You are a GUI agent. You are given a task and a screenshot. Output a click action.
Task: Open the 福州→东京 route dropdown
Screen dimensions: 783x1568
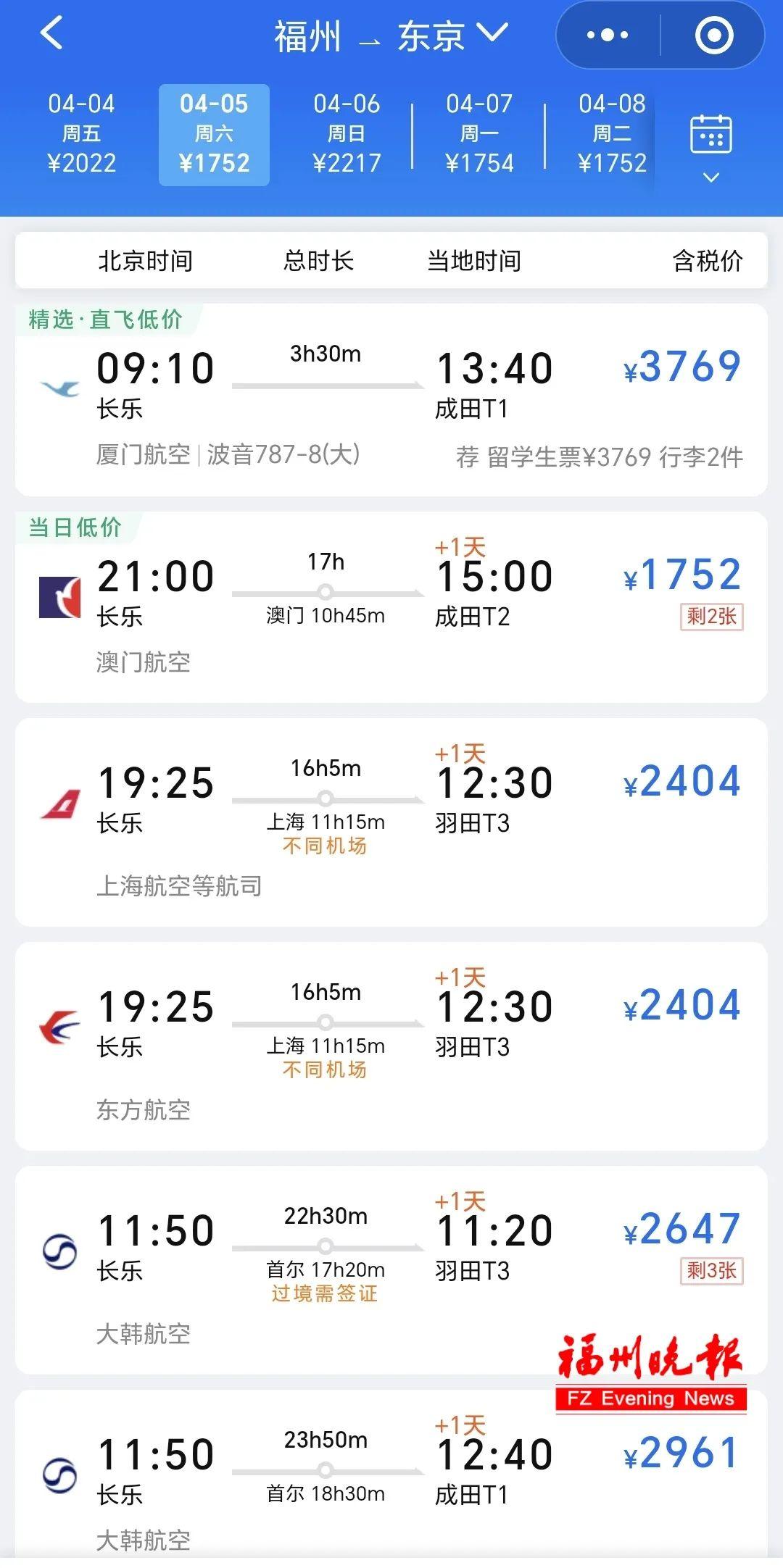point(391,35)
